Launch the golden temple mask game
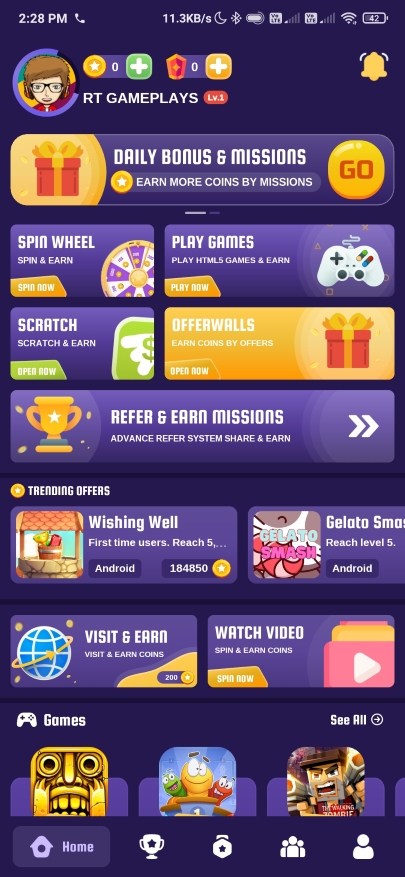This screenshot has width=405, height=877. pyautogui.click(x=69, y=781)
